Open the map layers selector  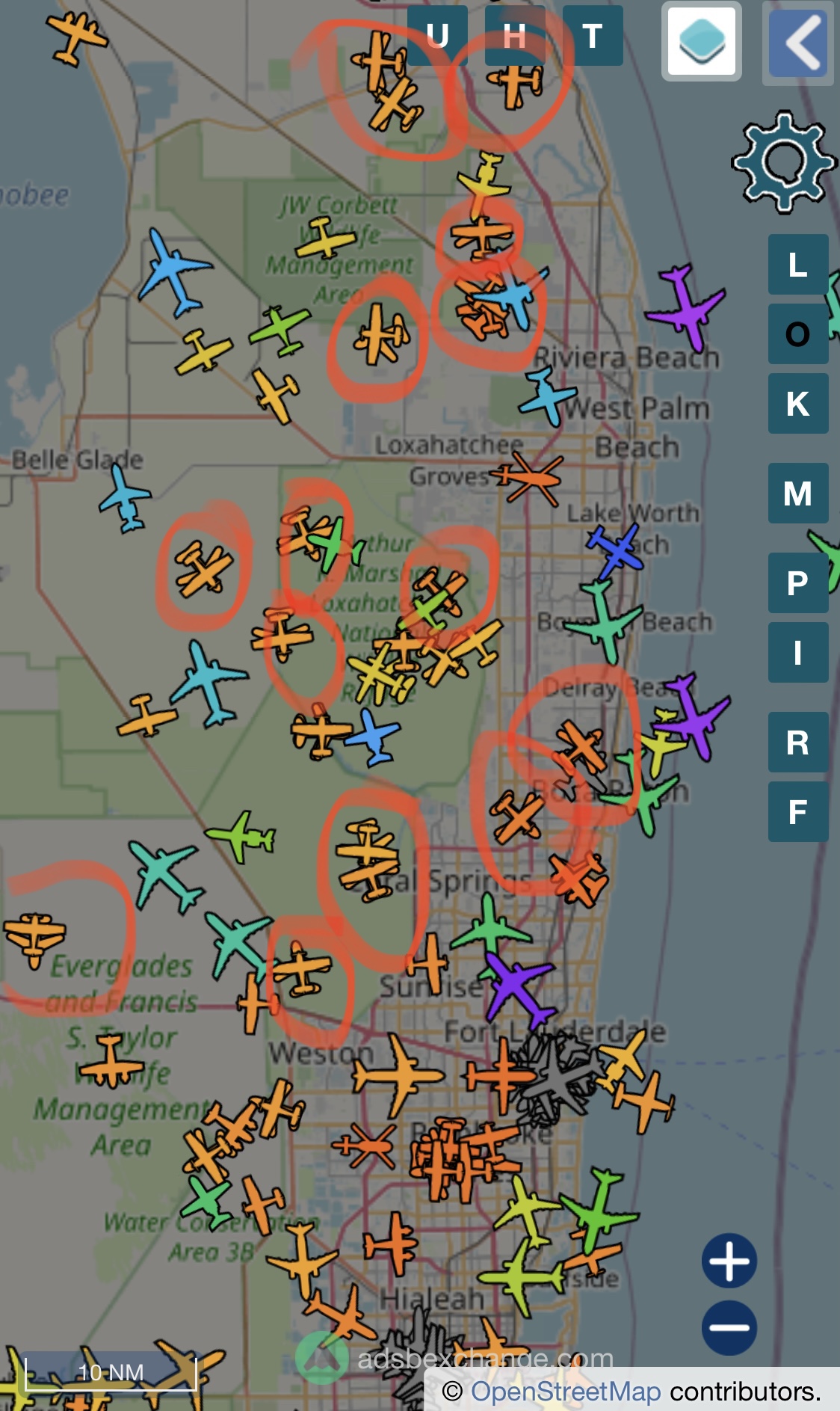702,41
